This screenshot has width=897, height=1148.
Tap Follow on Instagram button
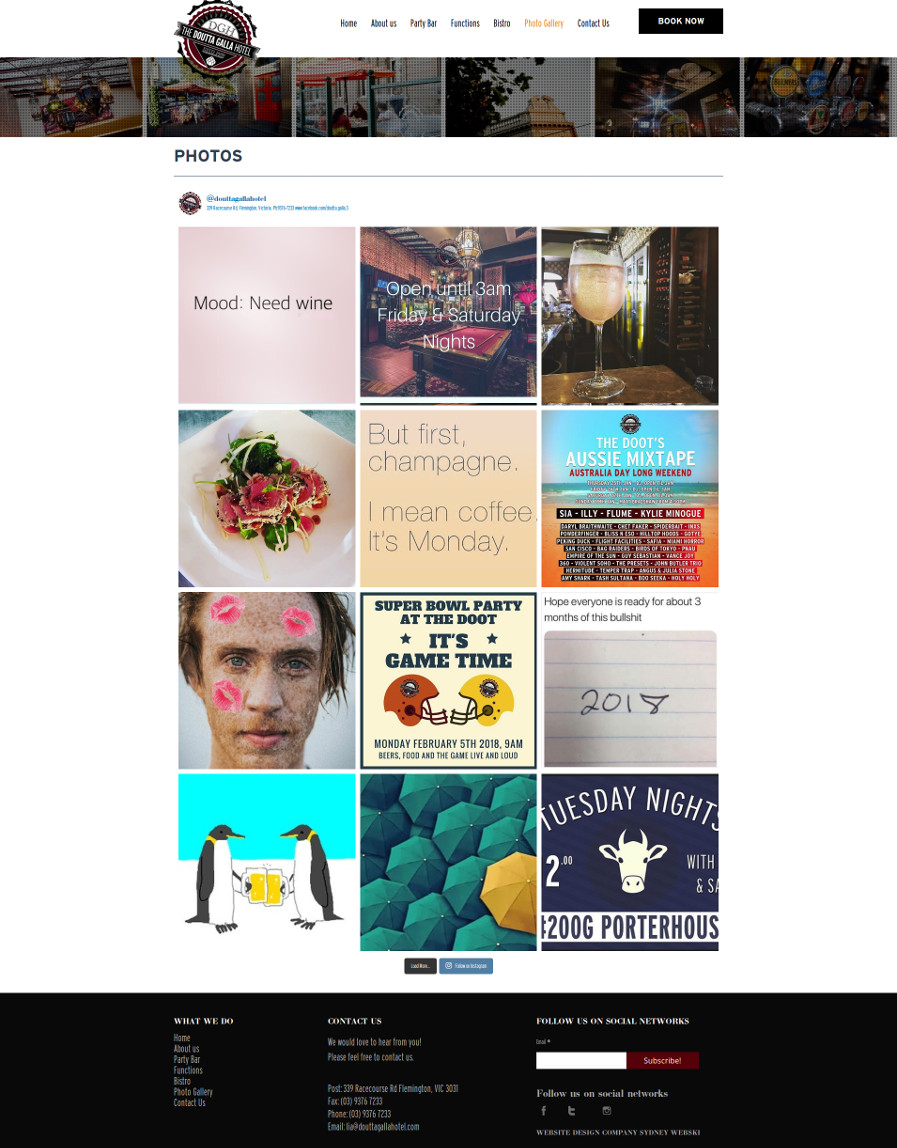[466, 966]
